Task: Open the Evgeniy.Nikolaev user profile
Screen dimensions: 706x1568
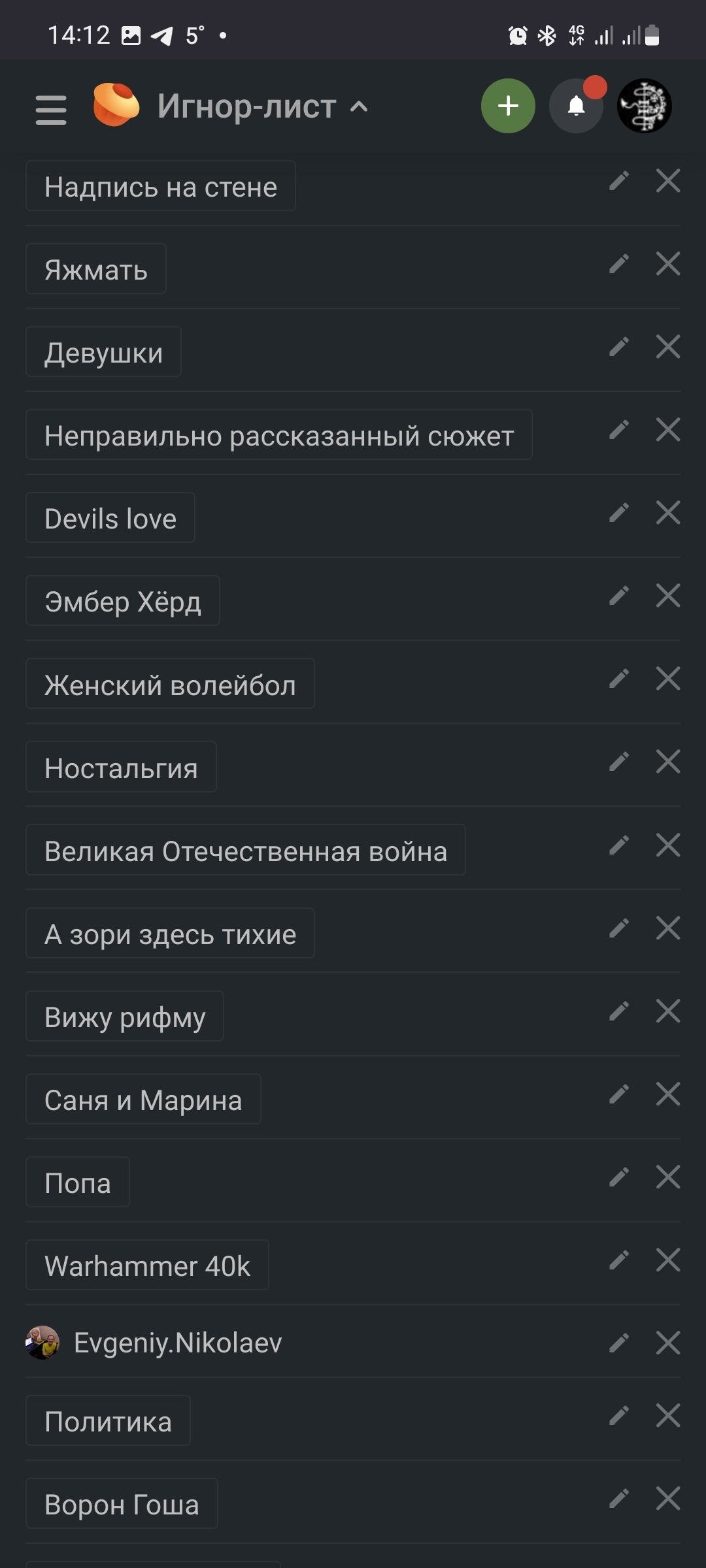Action: point(176,1343)
